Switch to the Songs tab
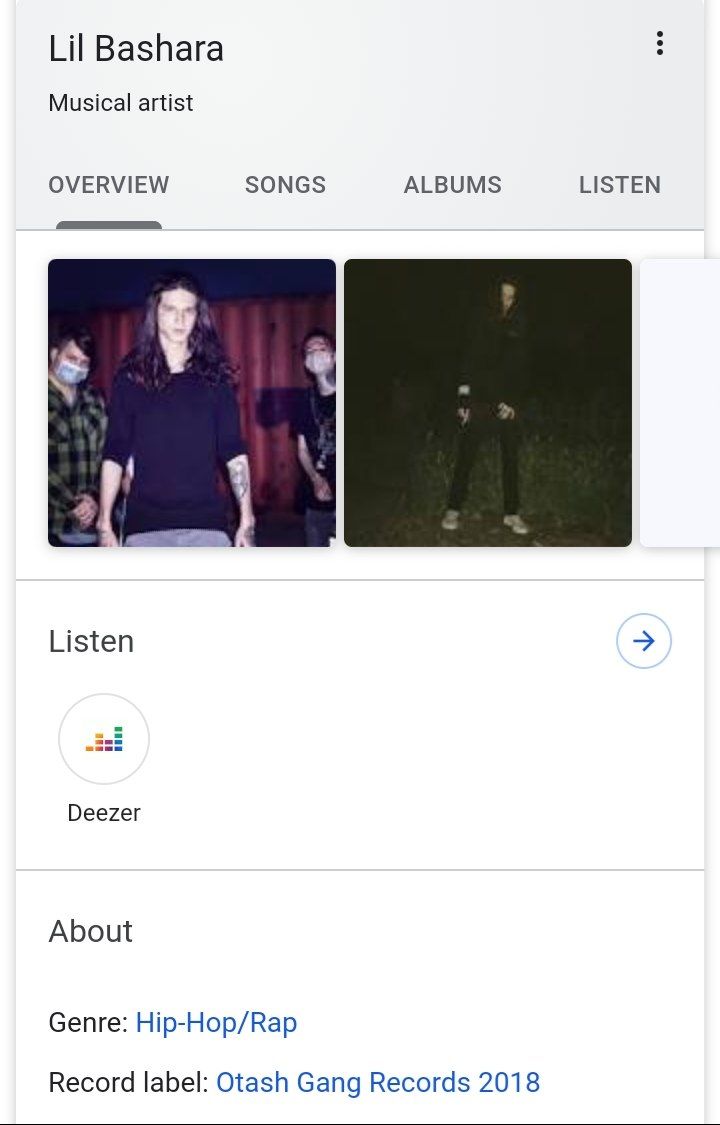 click(x=285, y=185)
